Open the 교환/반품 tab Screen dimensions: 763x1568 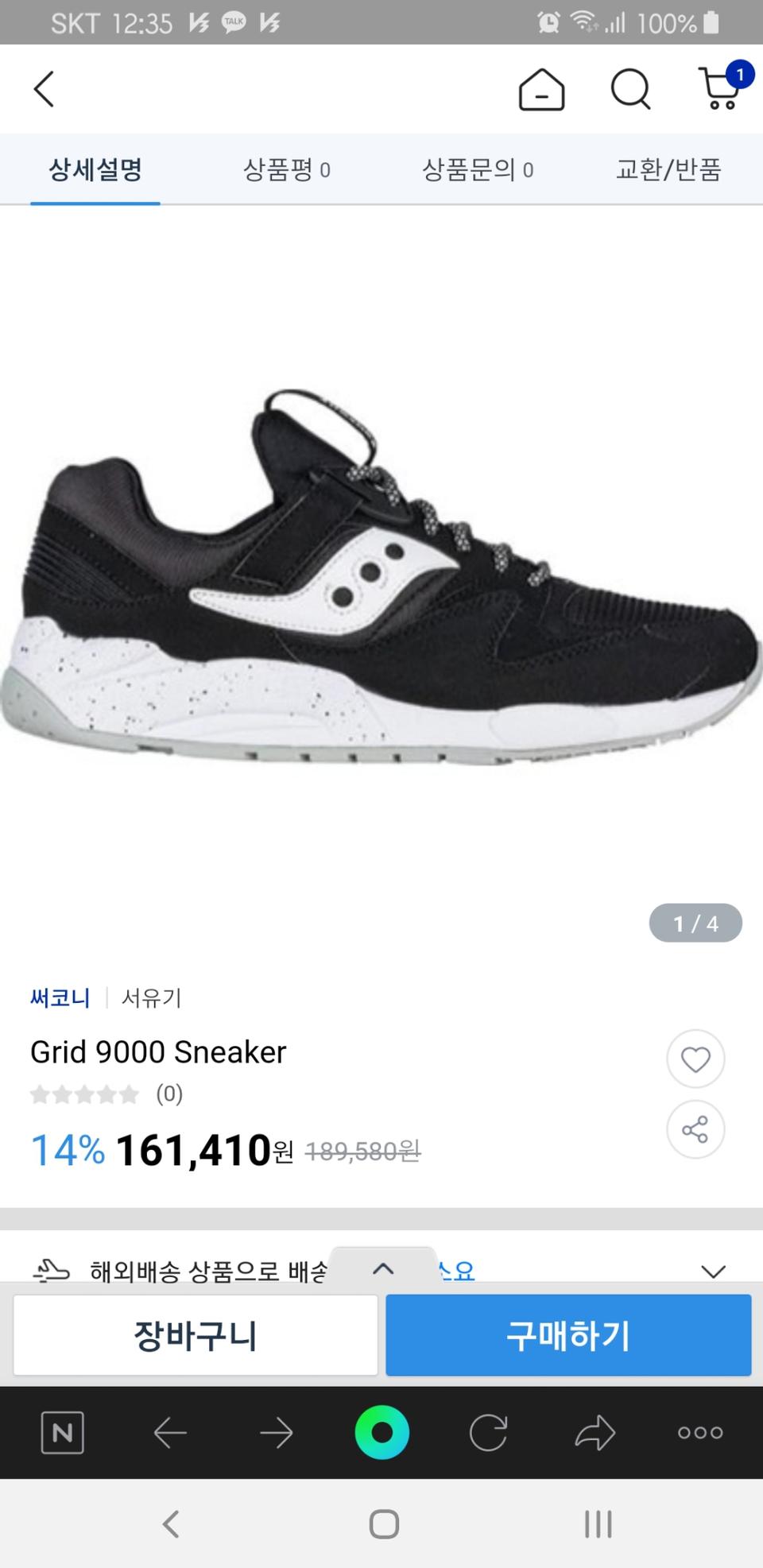(666, 169)
